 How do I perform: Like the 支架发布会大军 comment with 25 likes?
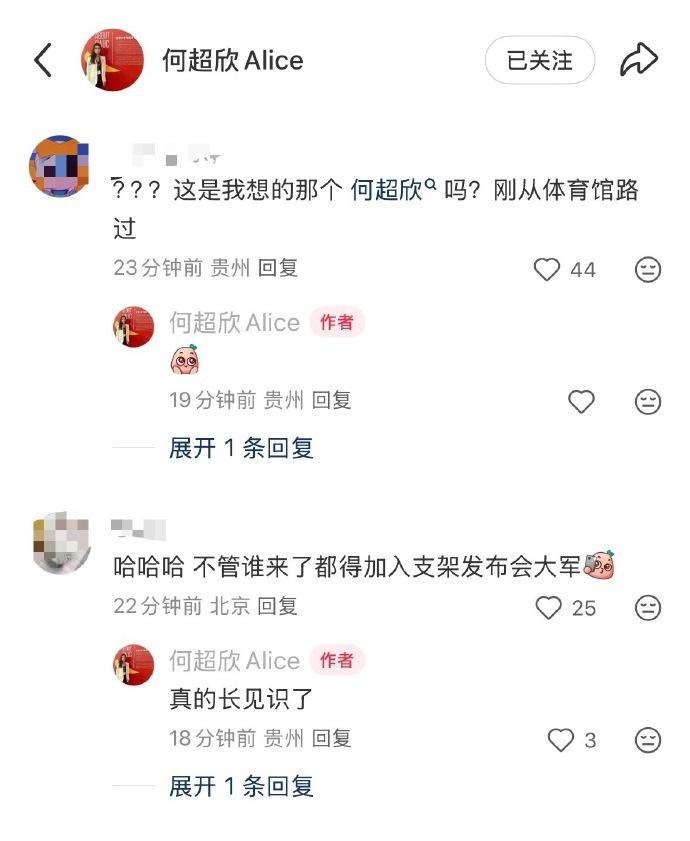[x=549, y=607]
